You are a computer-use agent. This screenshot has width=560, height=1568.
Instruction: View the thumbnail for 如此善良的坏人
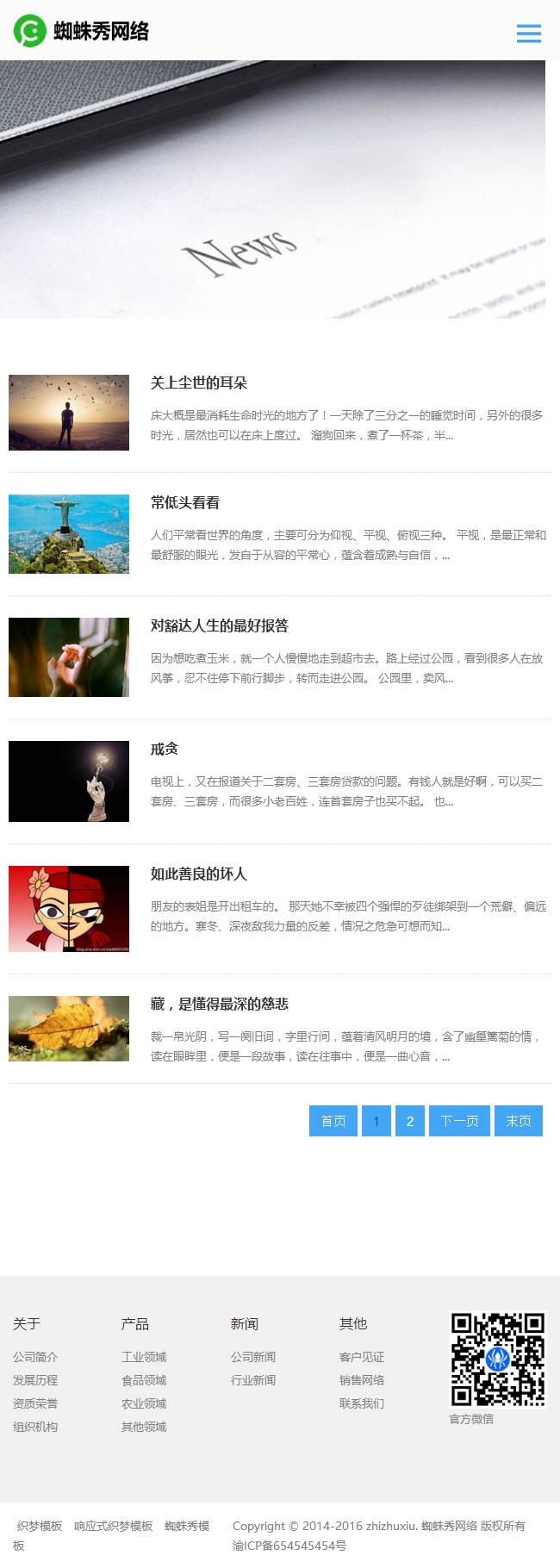69,909
